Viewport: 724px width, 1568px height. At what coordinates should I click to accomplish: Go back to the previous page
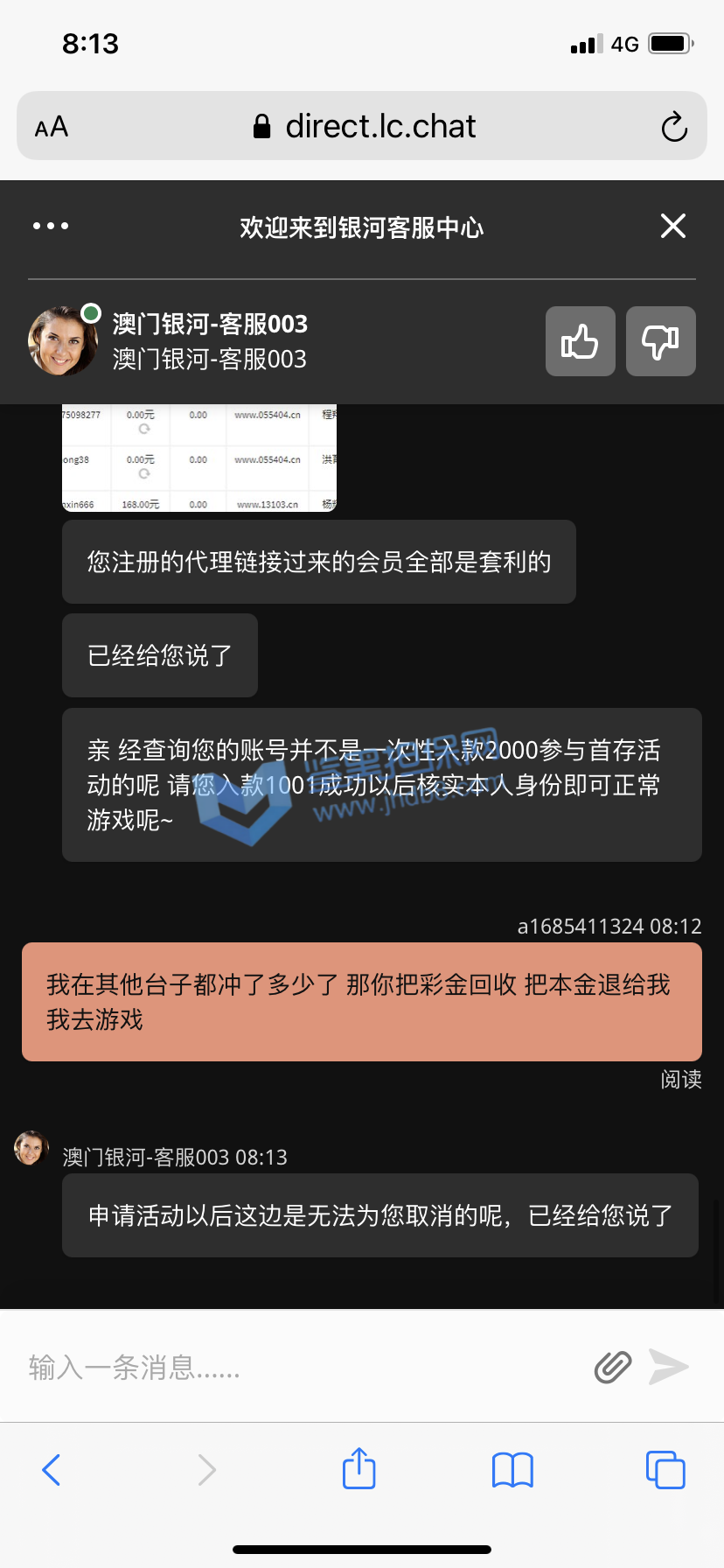52,1470
